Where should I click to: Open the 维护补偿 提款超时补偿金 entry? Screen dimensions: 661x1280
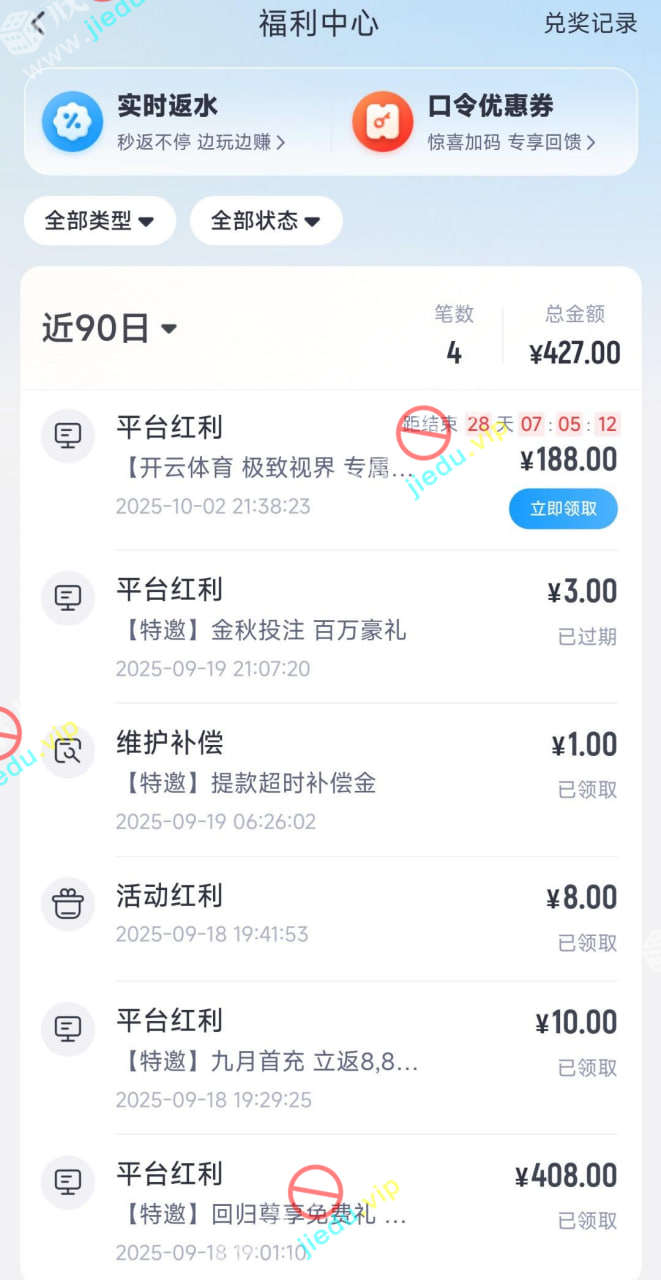click(330, 780)
